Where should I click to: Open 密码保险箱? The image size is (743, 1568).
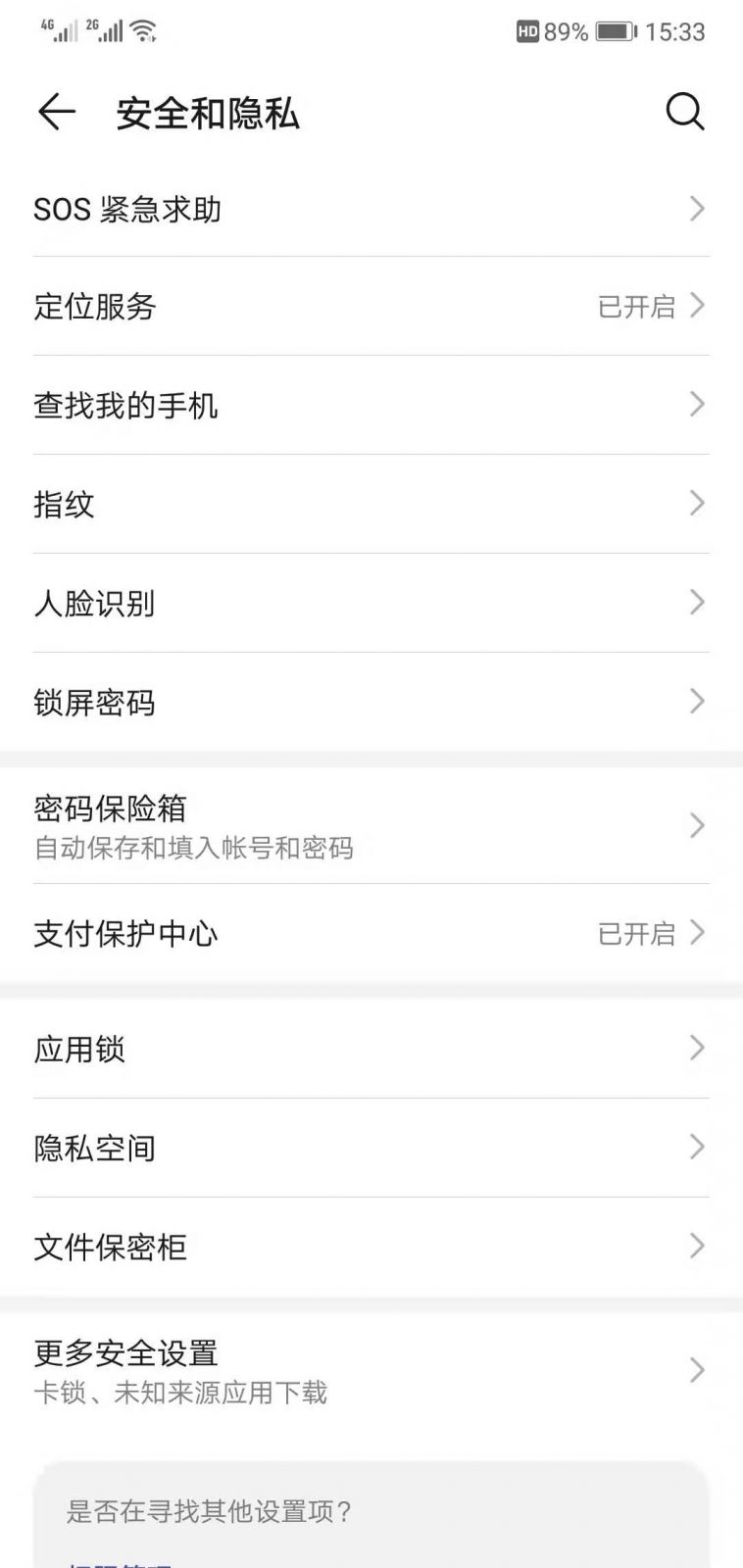coord(371,826)
